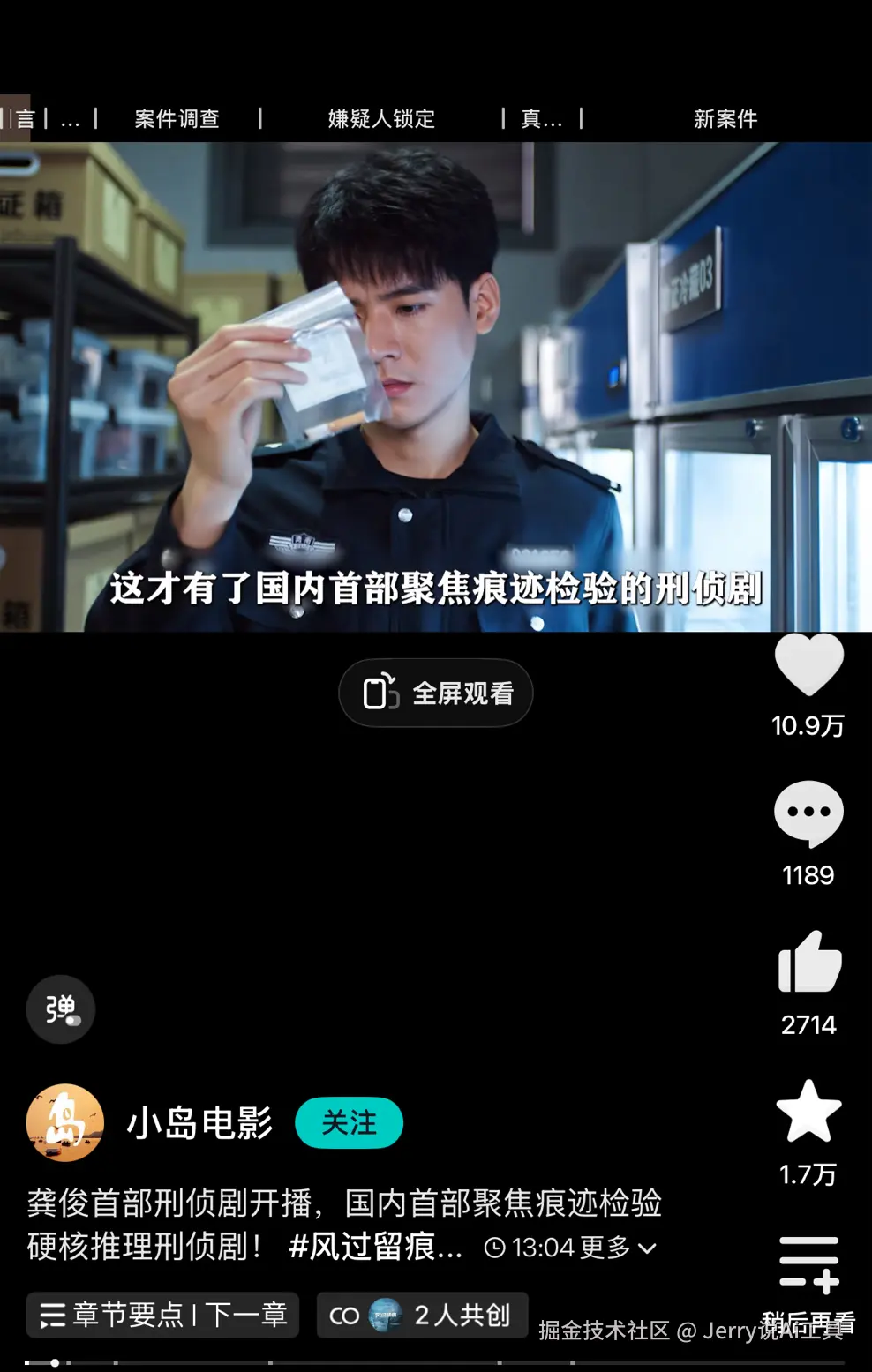Open the comments bubble

pos(808,813)
